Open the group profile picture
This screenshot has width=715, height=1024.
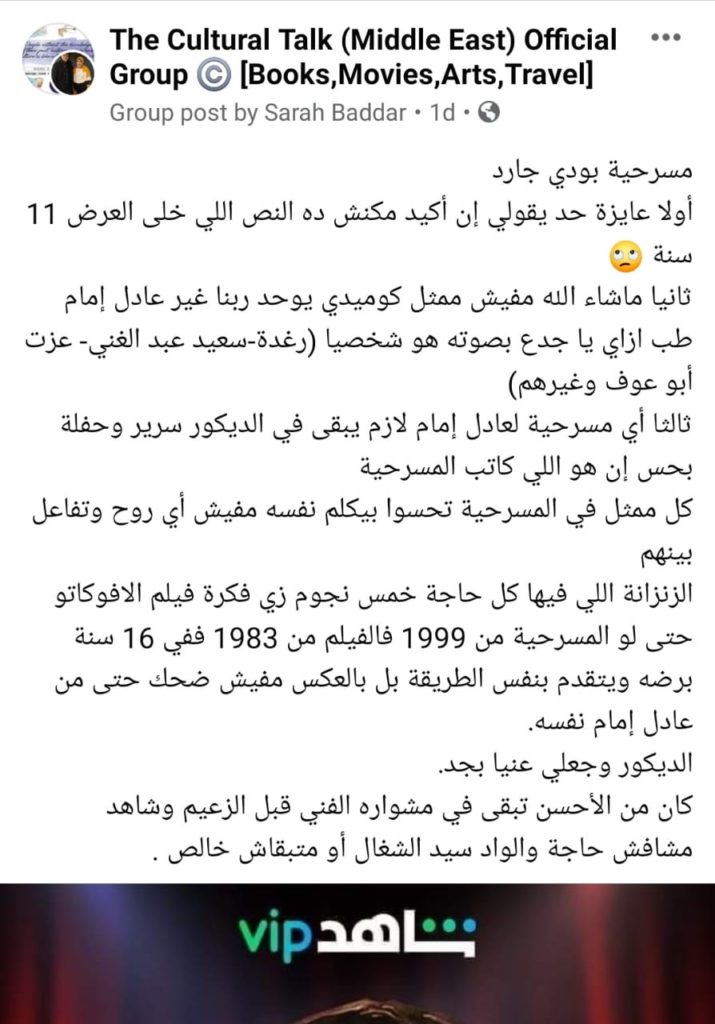pyautogui.click(x=56, y=62)
